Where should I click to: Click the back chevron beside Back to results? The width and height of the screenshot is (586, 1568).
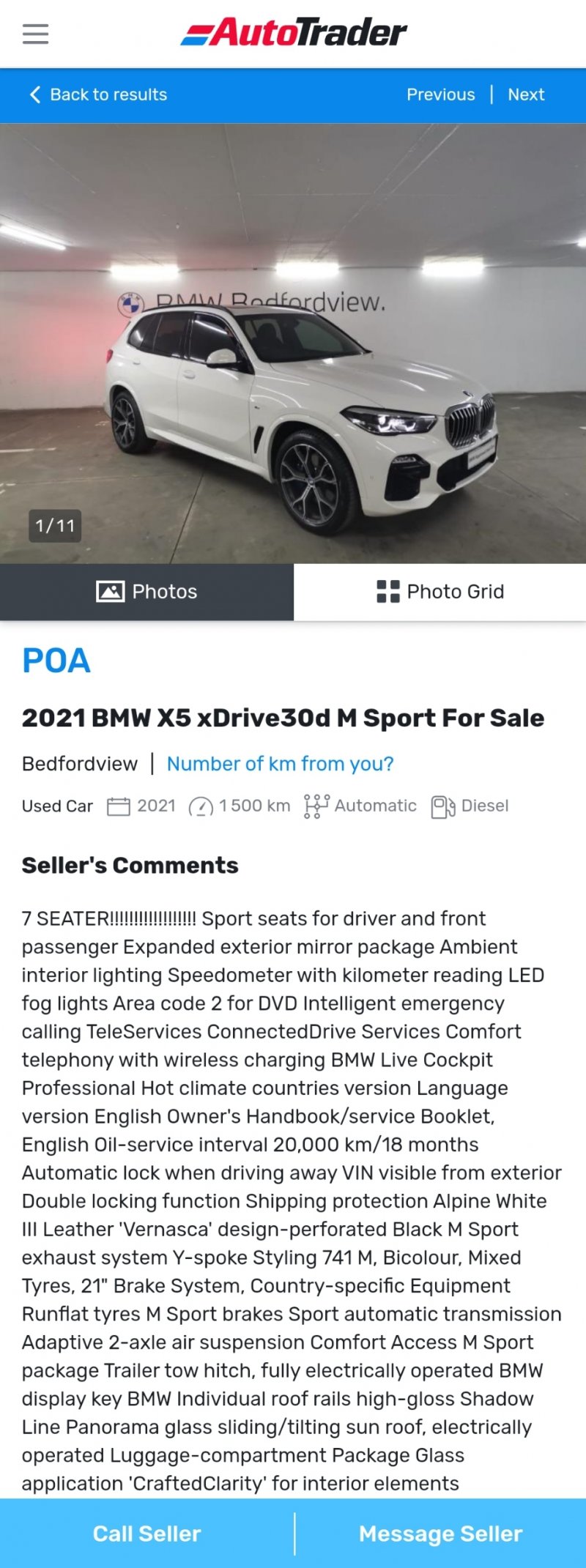click(x=34, y=94)
